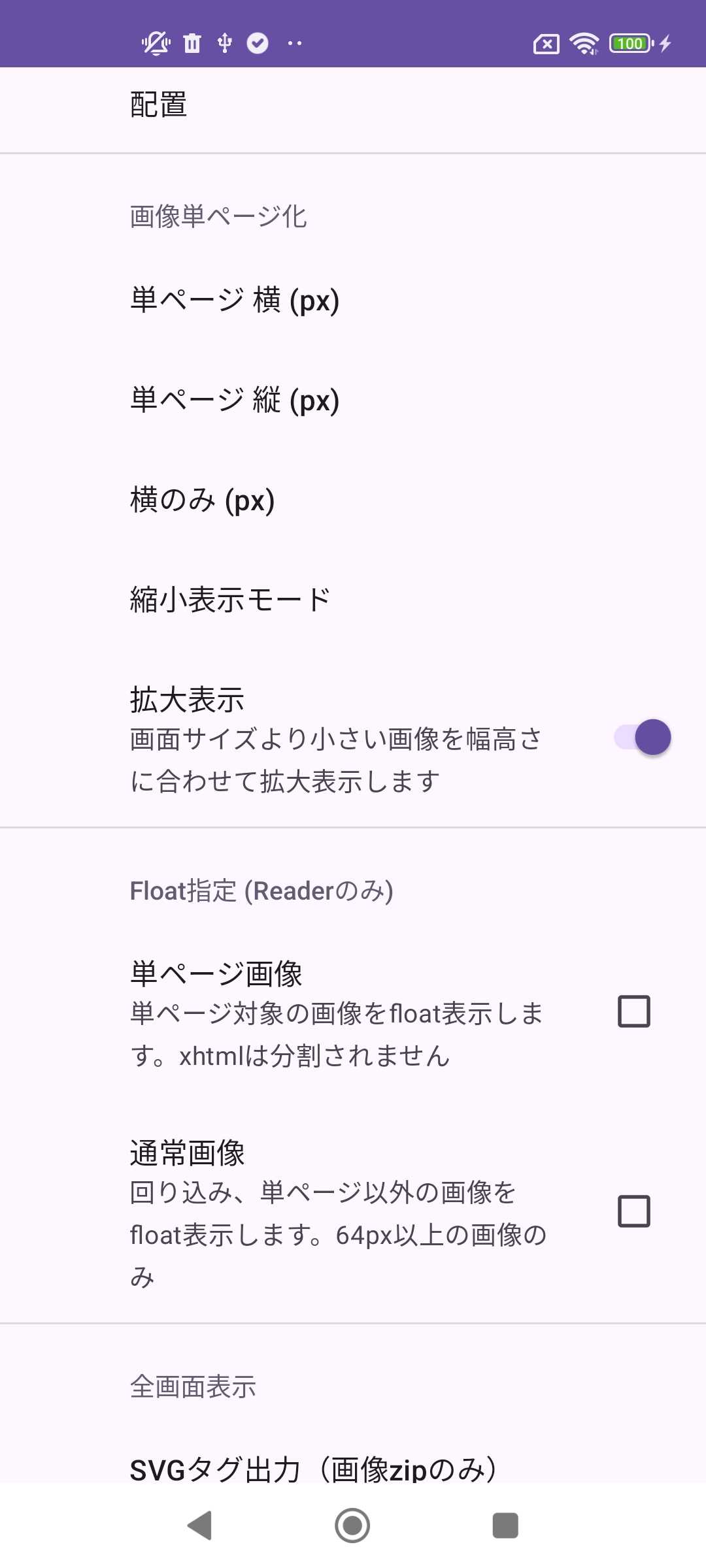Open the 配置 setting row
This screenshot has width=706, height=1568.
[159, 106]
